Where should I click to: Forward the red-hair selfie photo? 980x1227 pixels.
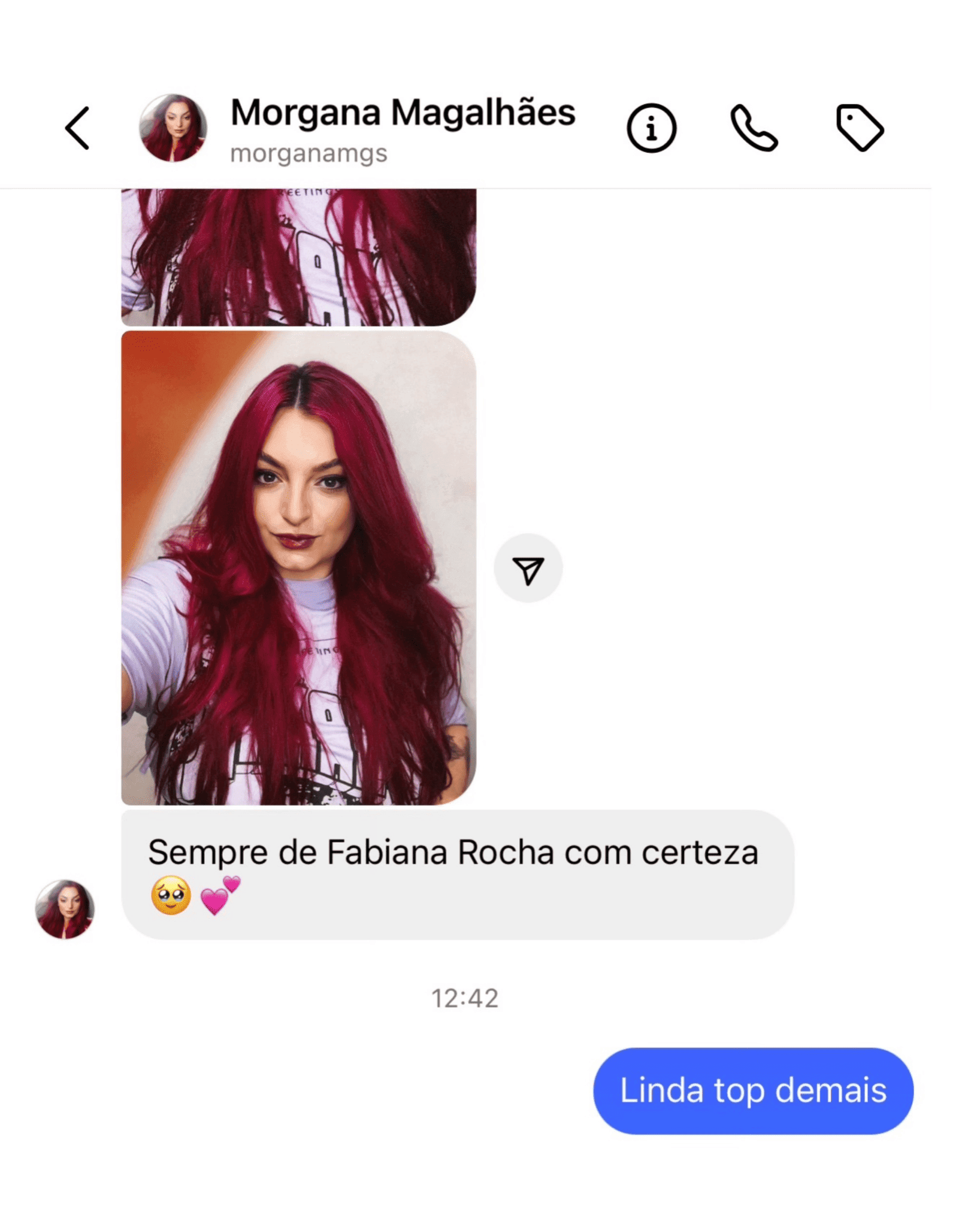(528, 569)
